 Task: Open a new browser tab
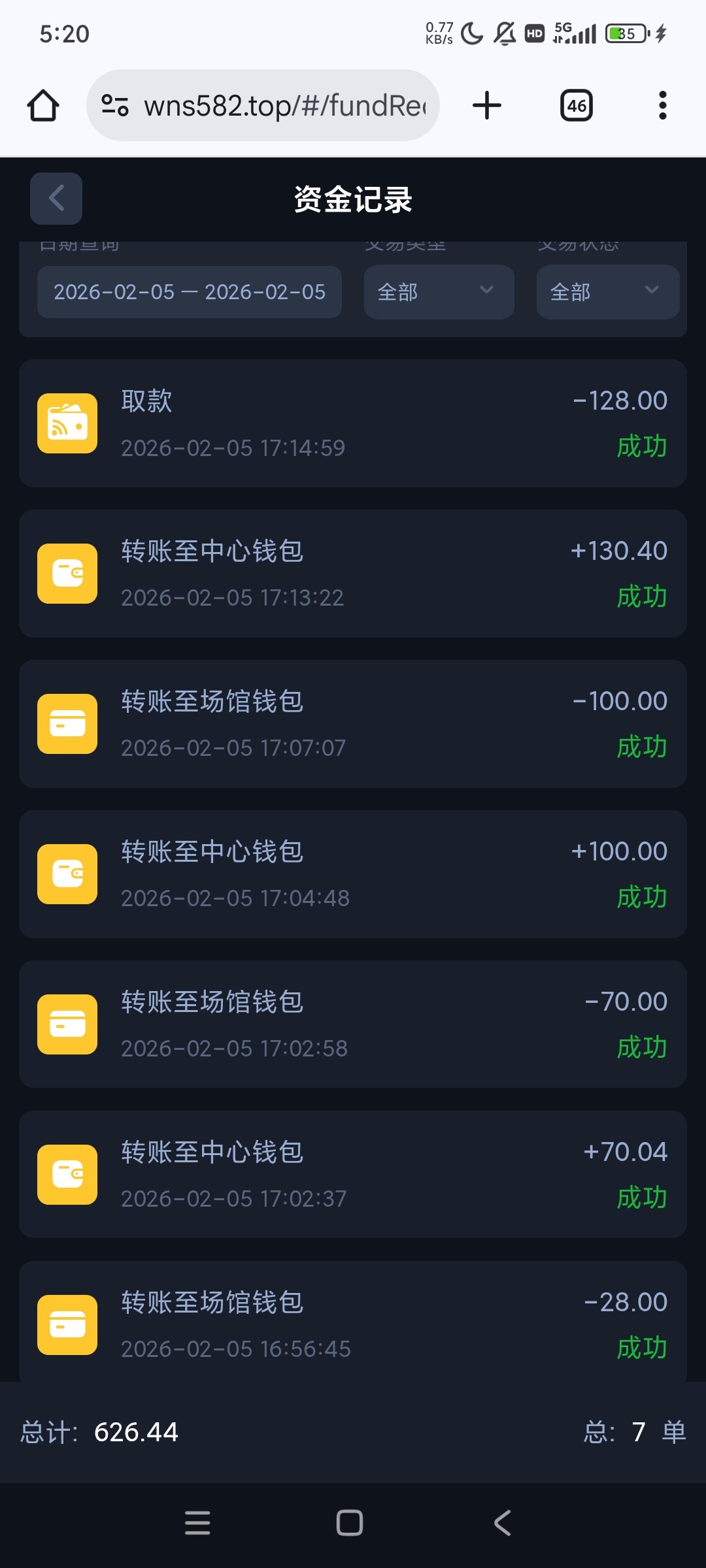(x=487, y=106)
